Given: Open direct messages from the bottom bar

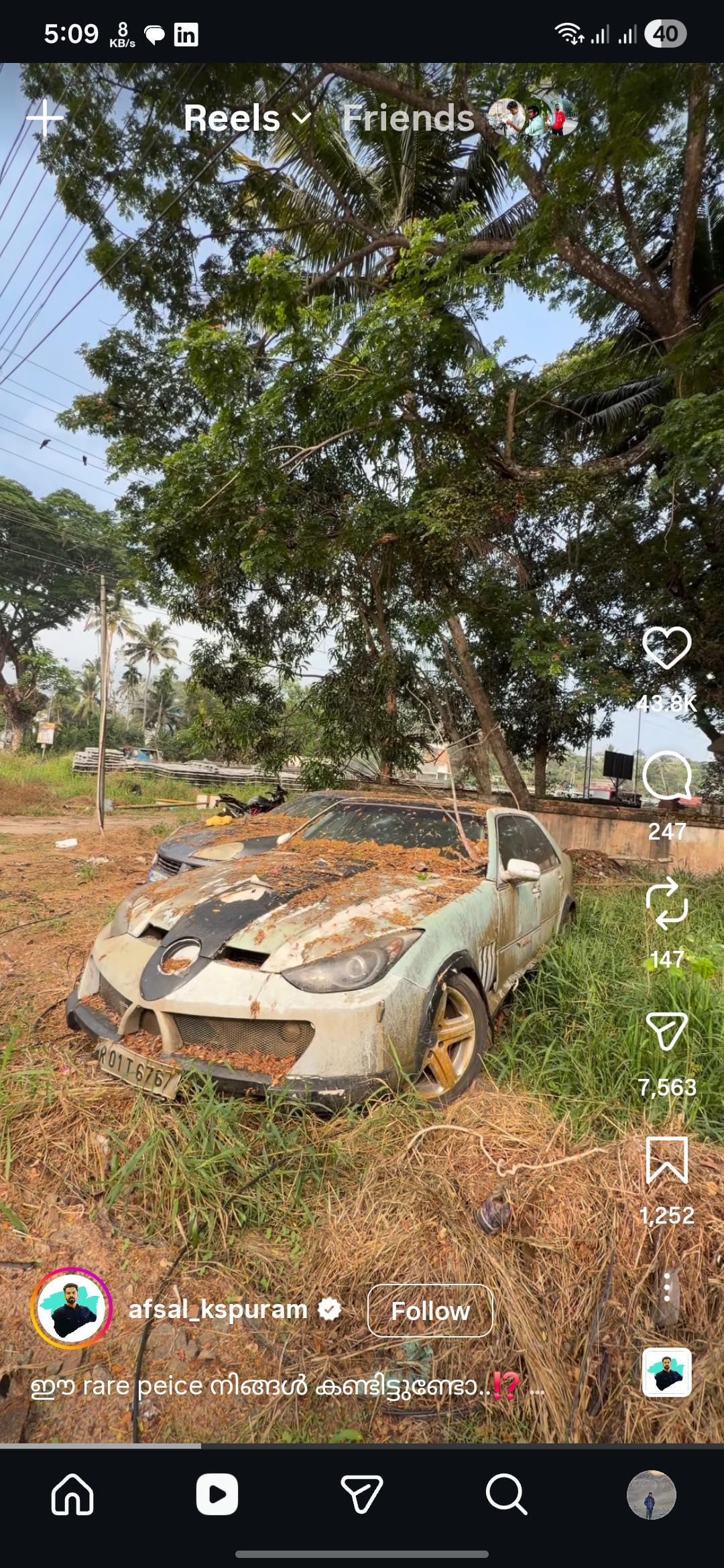Looking at the screenshot, I should 361,1494.
